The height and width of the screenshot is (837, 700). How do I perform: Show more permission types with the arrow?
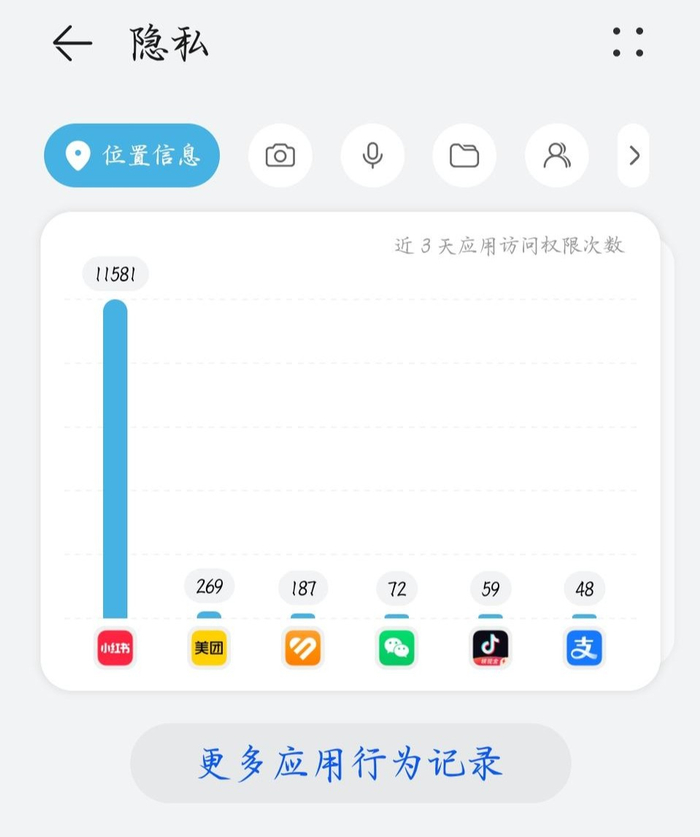(x=634, y=155)
